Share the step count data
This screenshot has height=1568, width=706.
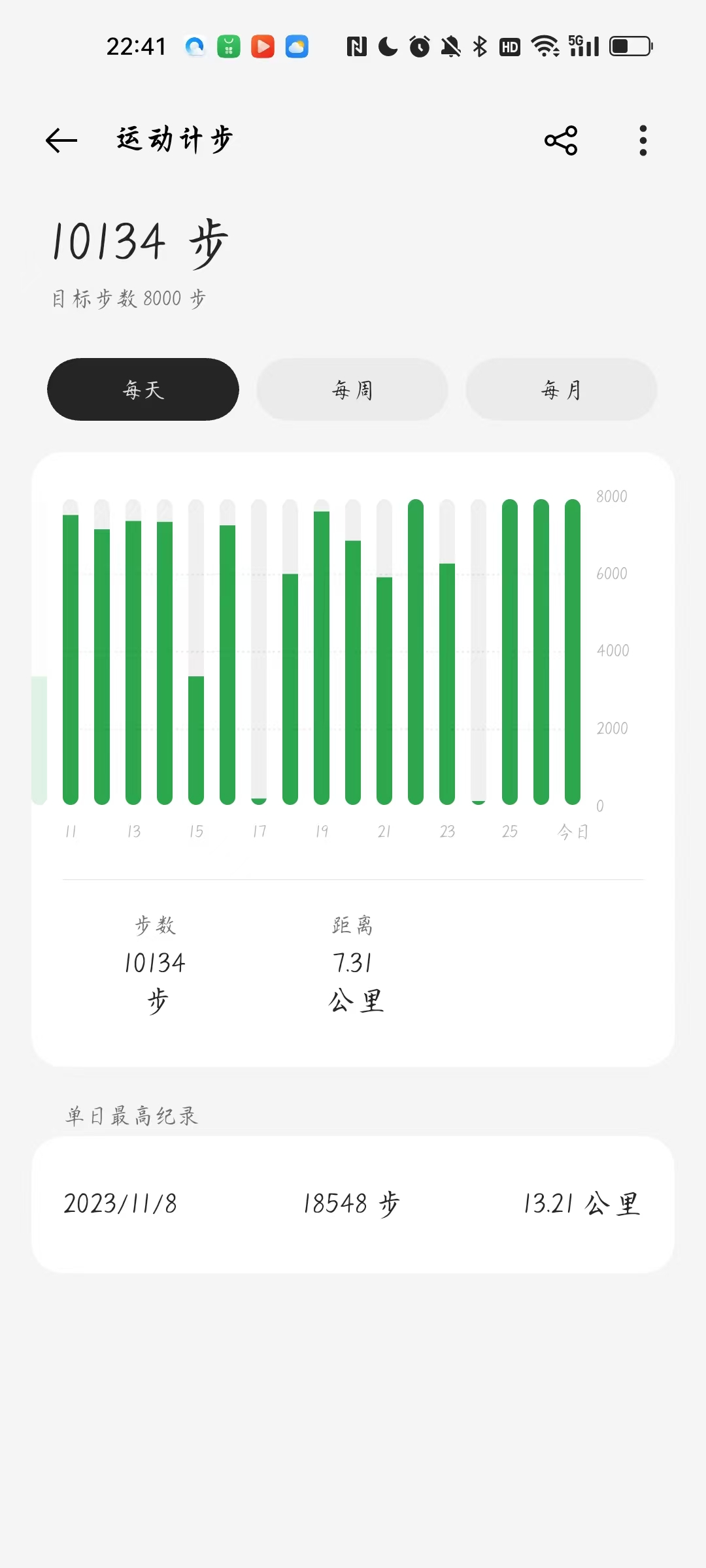coord(561,140)
